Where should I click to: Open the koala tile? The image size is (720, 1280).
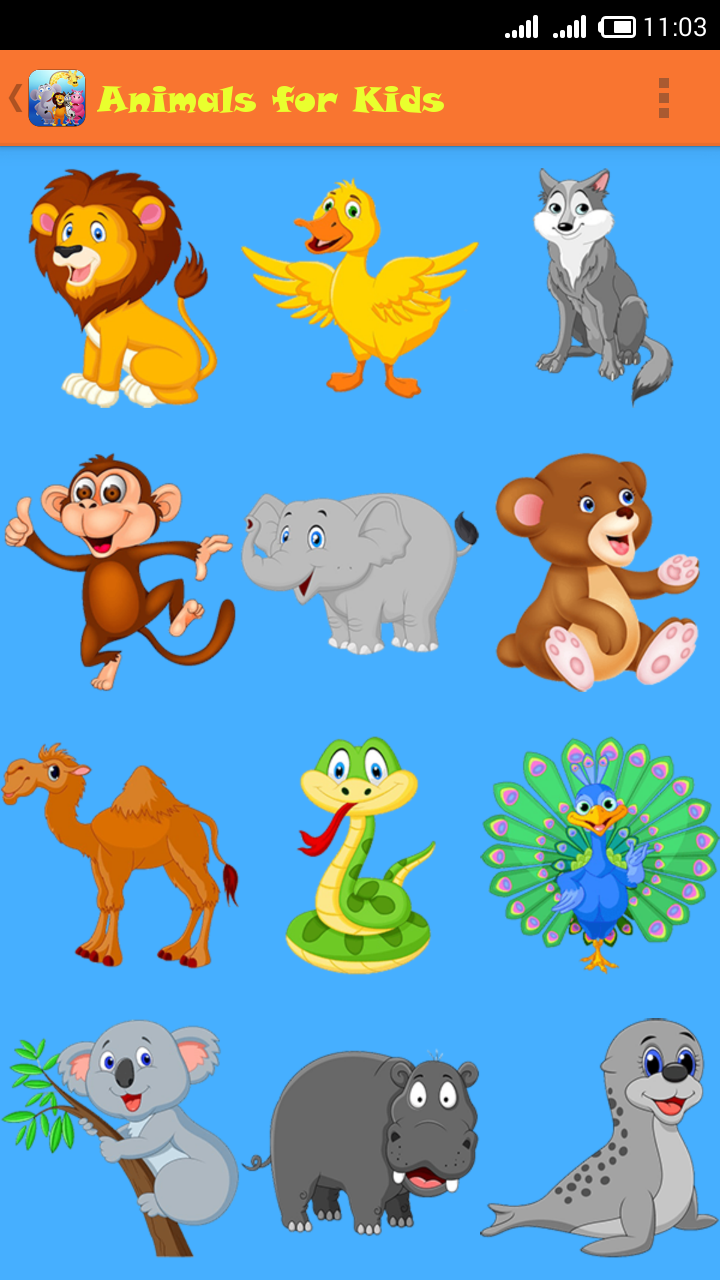tap(118, 1135)
